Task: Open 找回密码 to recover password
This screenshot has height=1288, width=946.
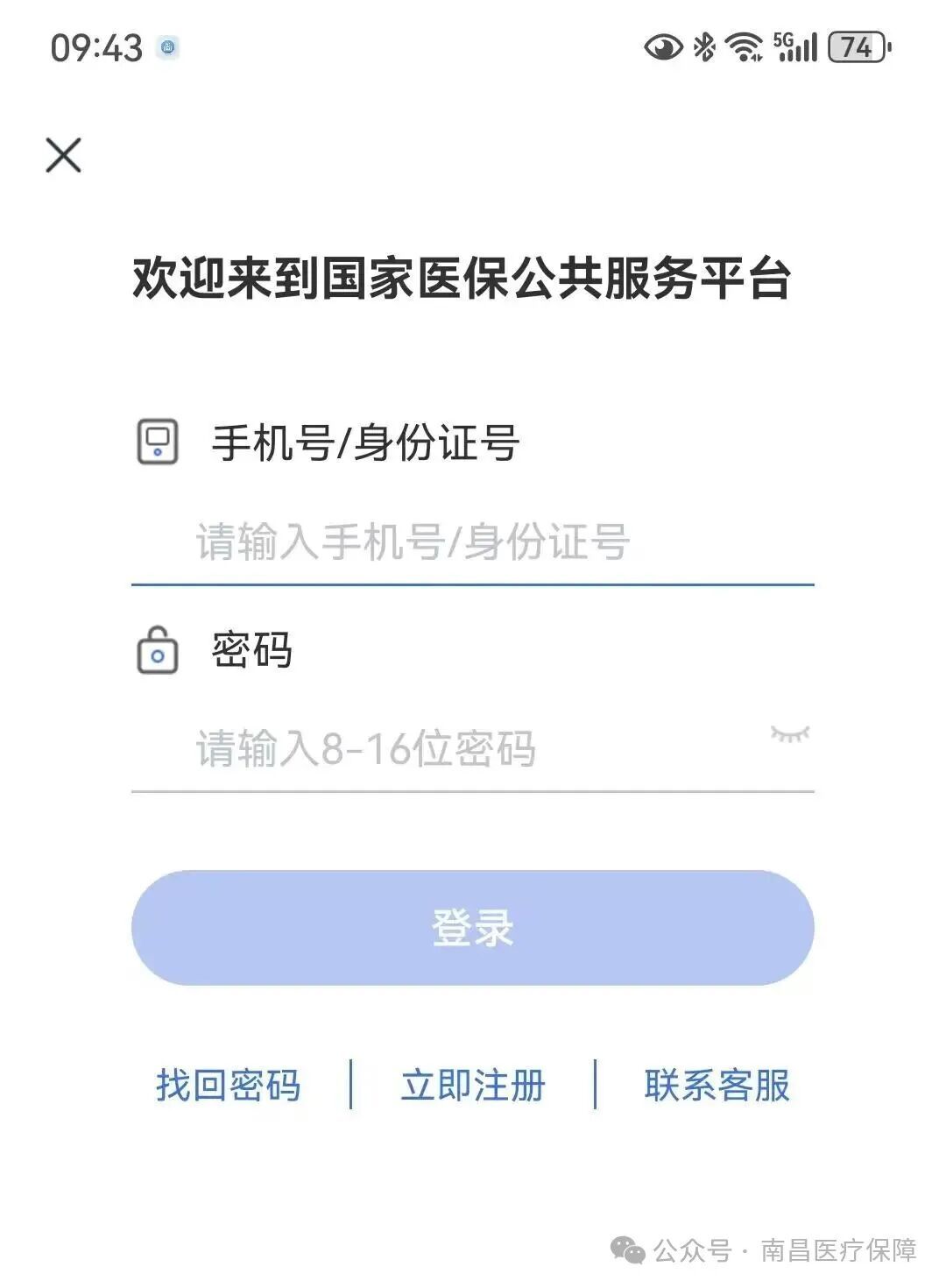Action: (x=228, y=1085)
